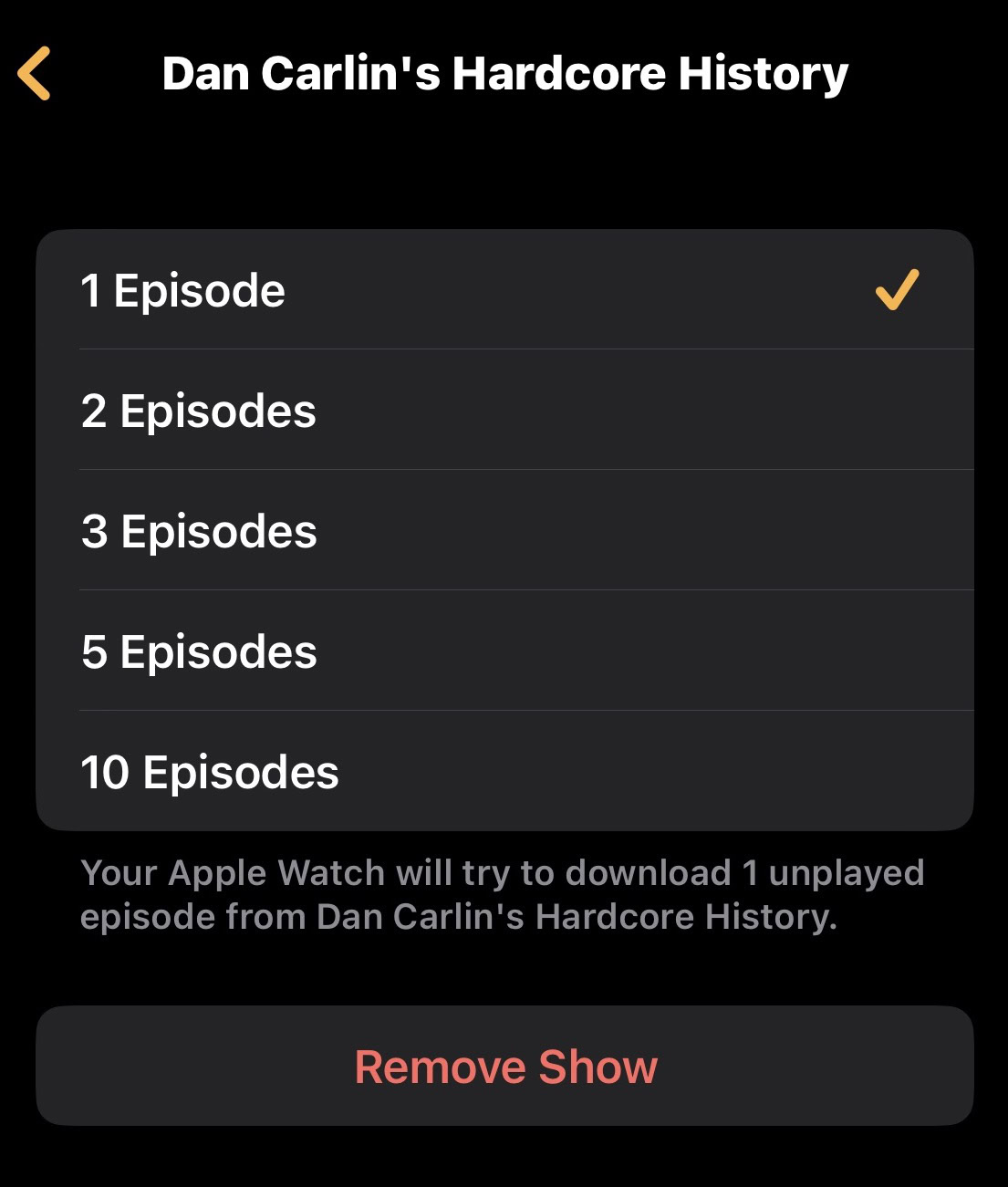Tap the Remove Show button
Screen dimensions: 1008x1187
tap(504, 1066)
